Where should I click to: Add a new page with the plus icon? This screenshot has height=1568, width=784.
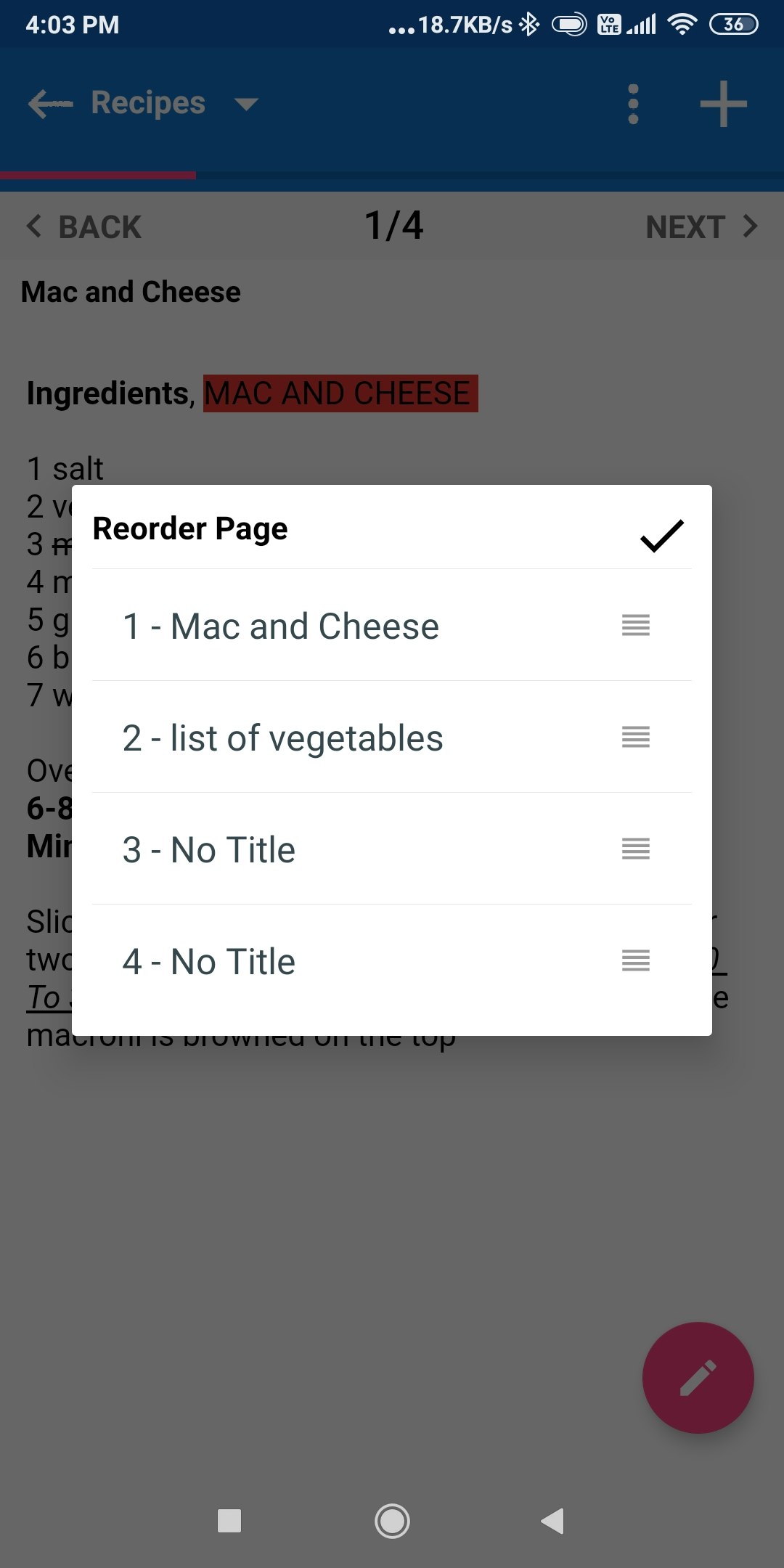coord(723,104)
